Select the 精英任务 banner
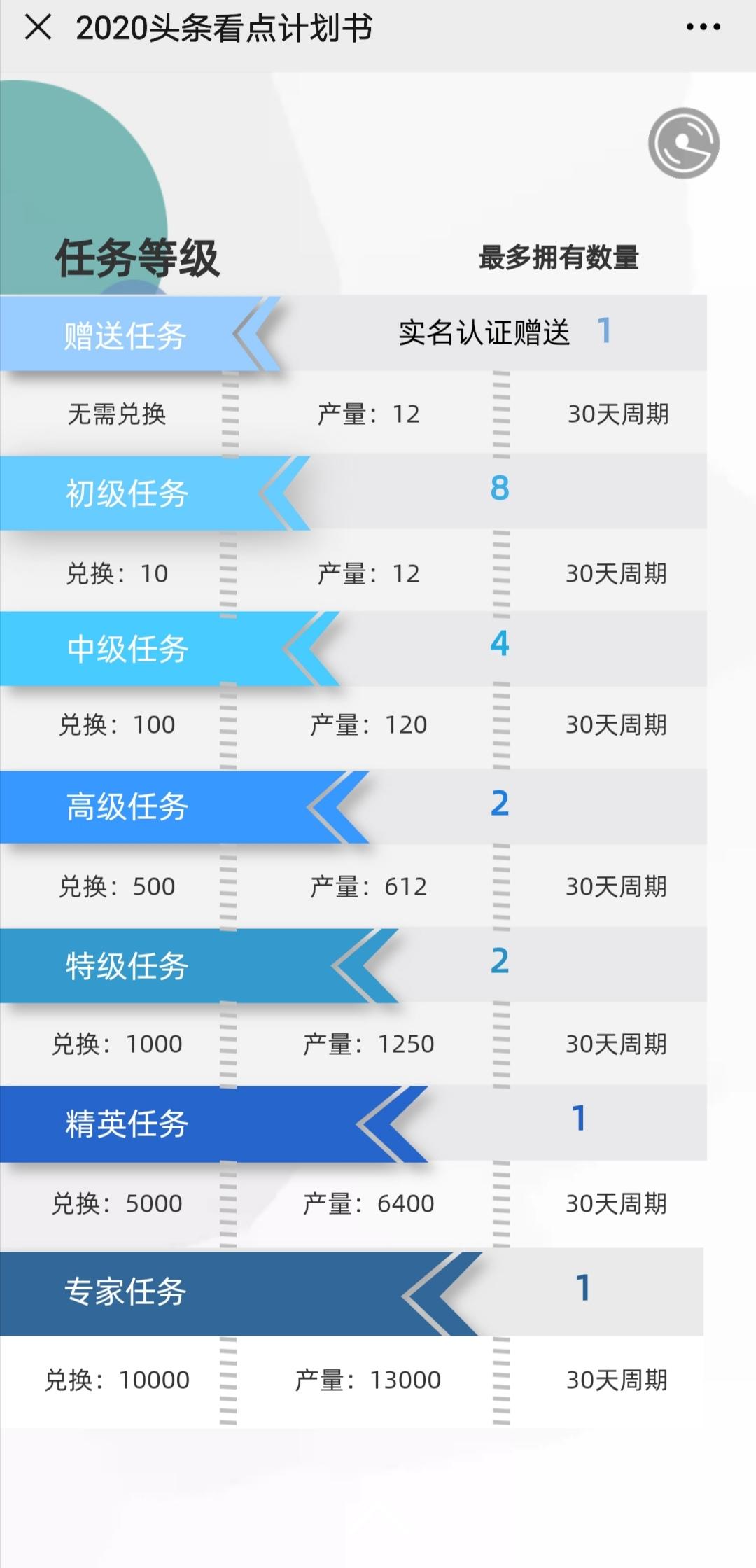Viewport: 756px width, 1568px height. 126,1126
